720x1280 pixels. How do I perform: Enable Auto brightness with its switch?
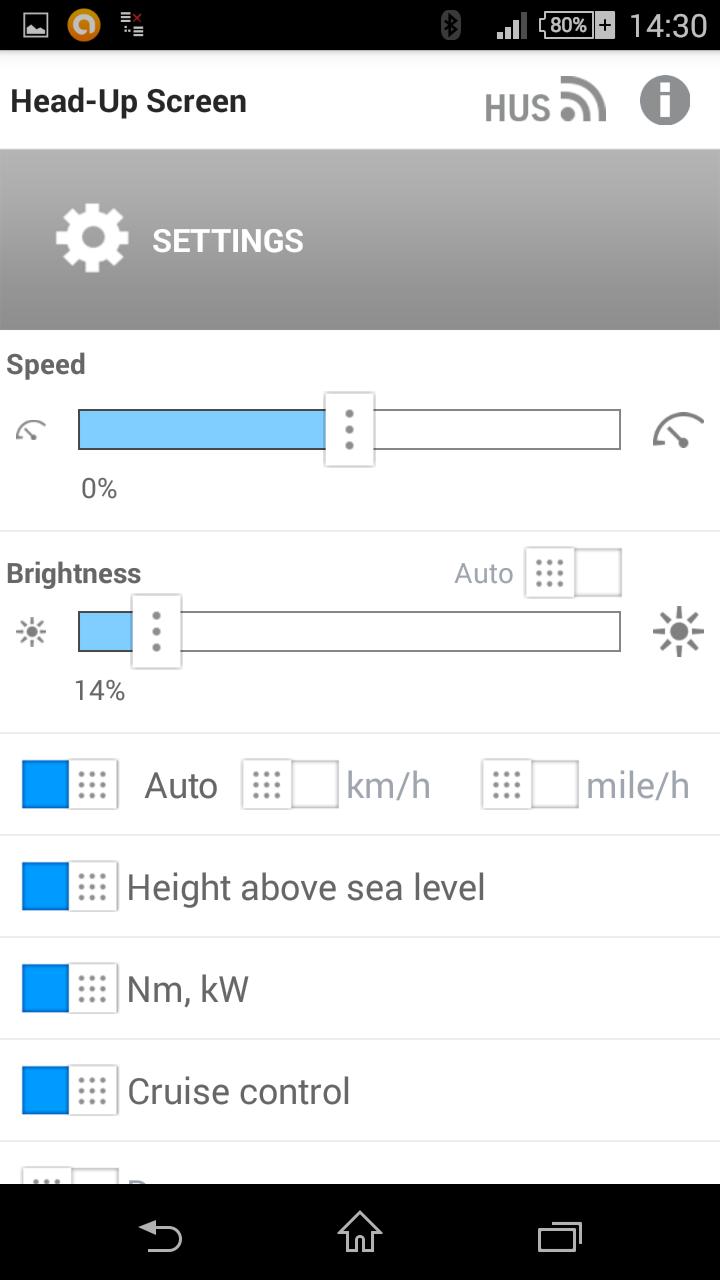(x=572, y=572)
